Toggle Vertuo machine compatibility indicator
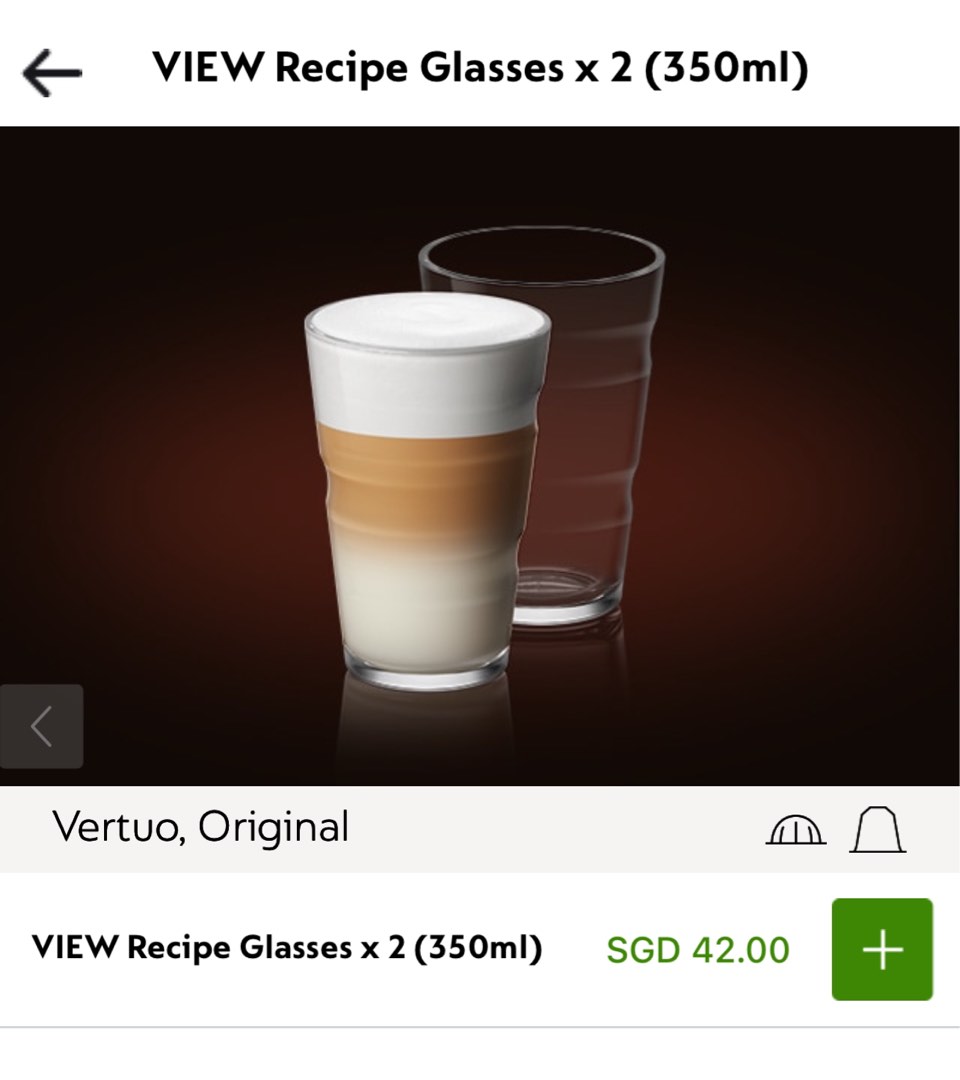This screenshot has height=1080, width=960. click(x=797, y=830)
